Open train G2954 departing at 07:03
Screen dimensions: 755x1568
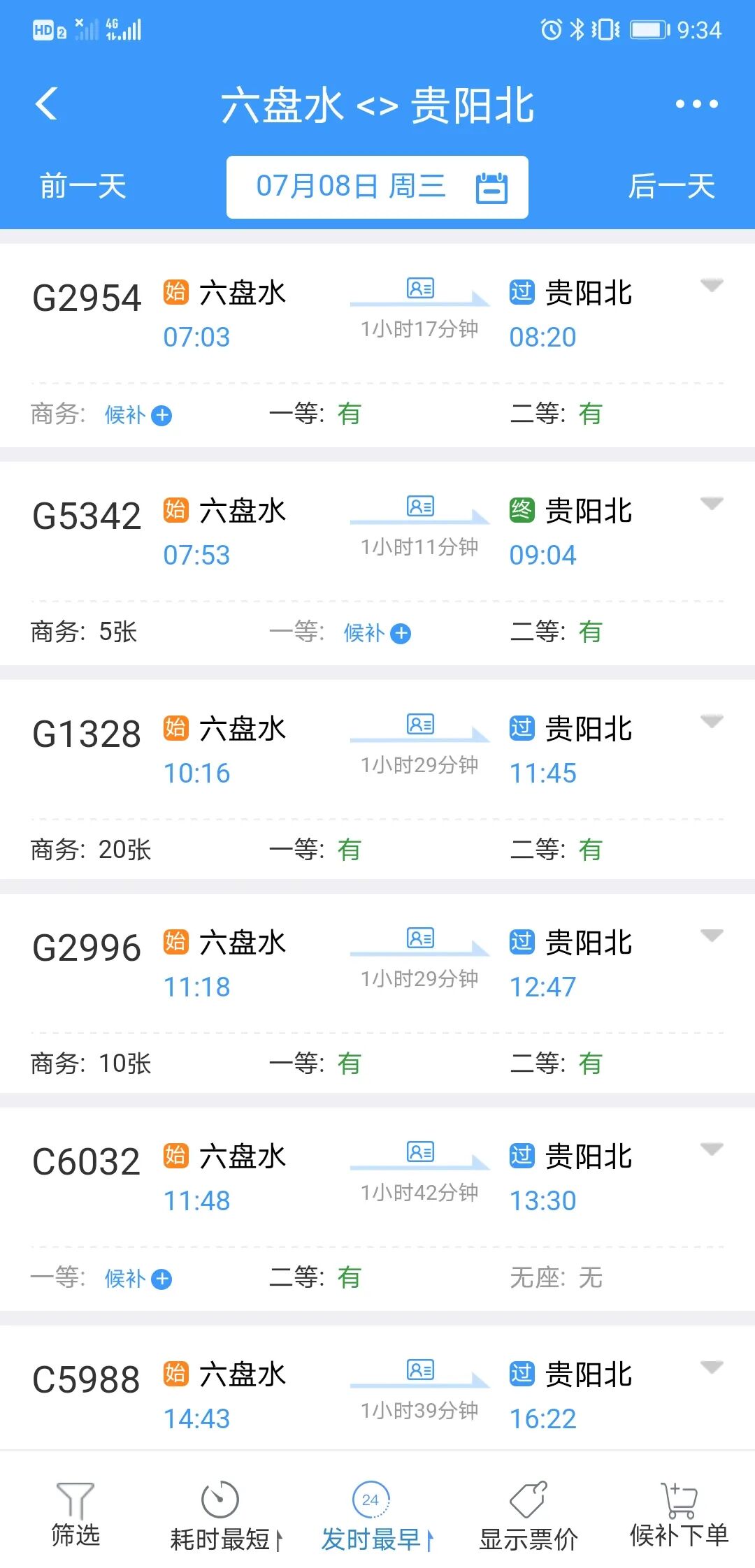tap(87, 299)
